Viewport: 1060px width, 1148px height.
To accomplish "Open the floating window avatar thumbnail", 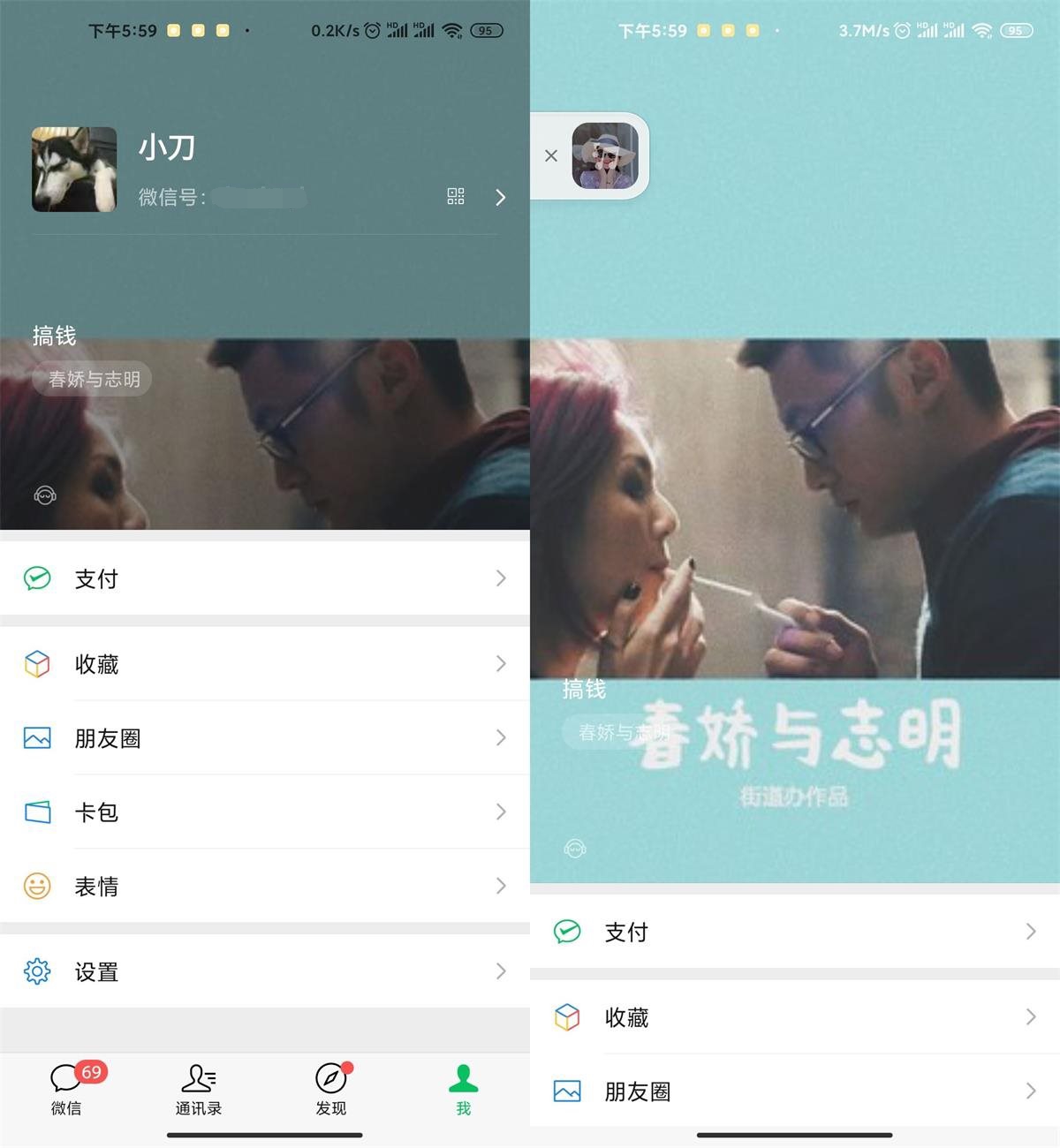I will (x=605, y=155).
